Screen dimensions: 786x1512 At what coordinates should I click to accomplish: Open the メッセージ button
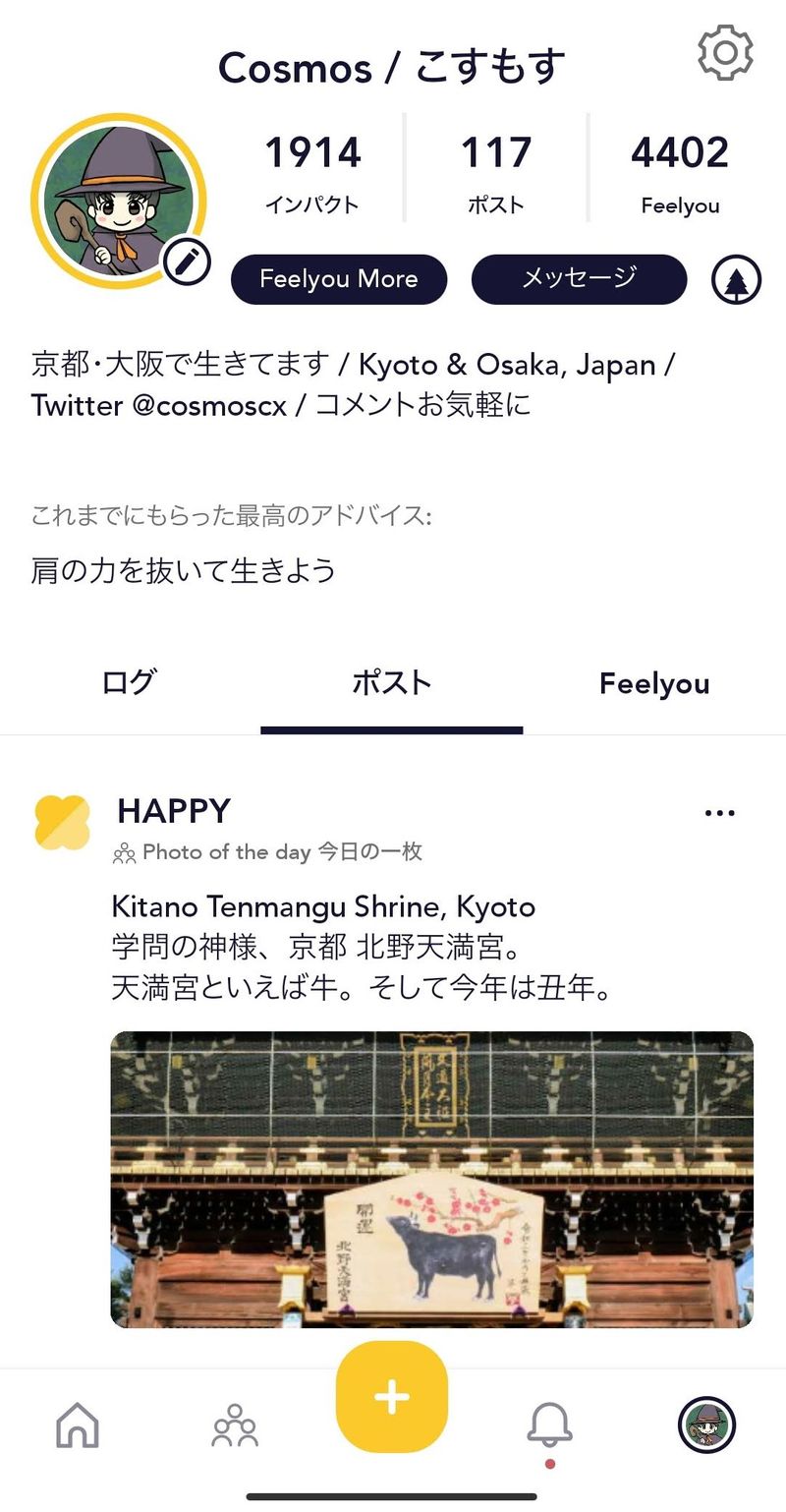click(x=579, y=279)
